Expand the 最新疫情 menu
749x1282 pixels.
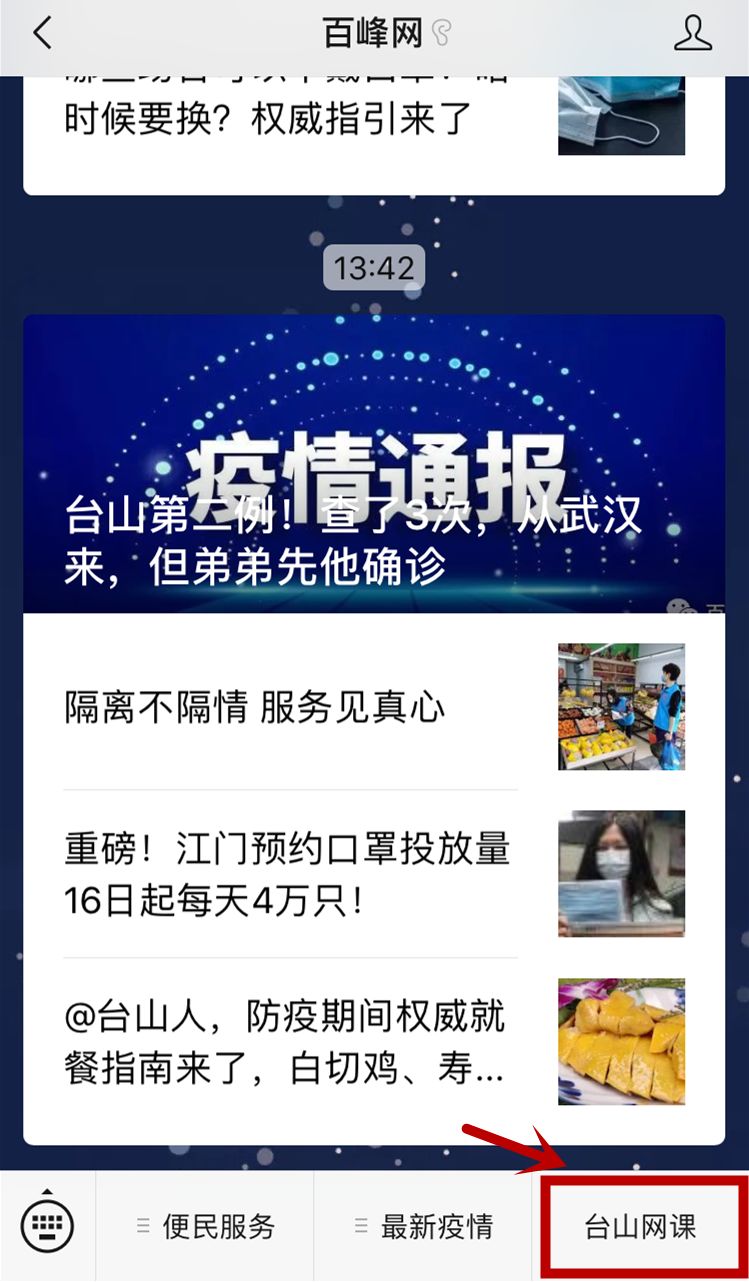[x=424, y=1226]
